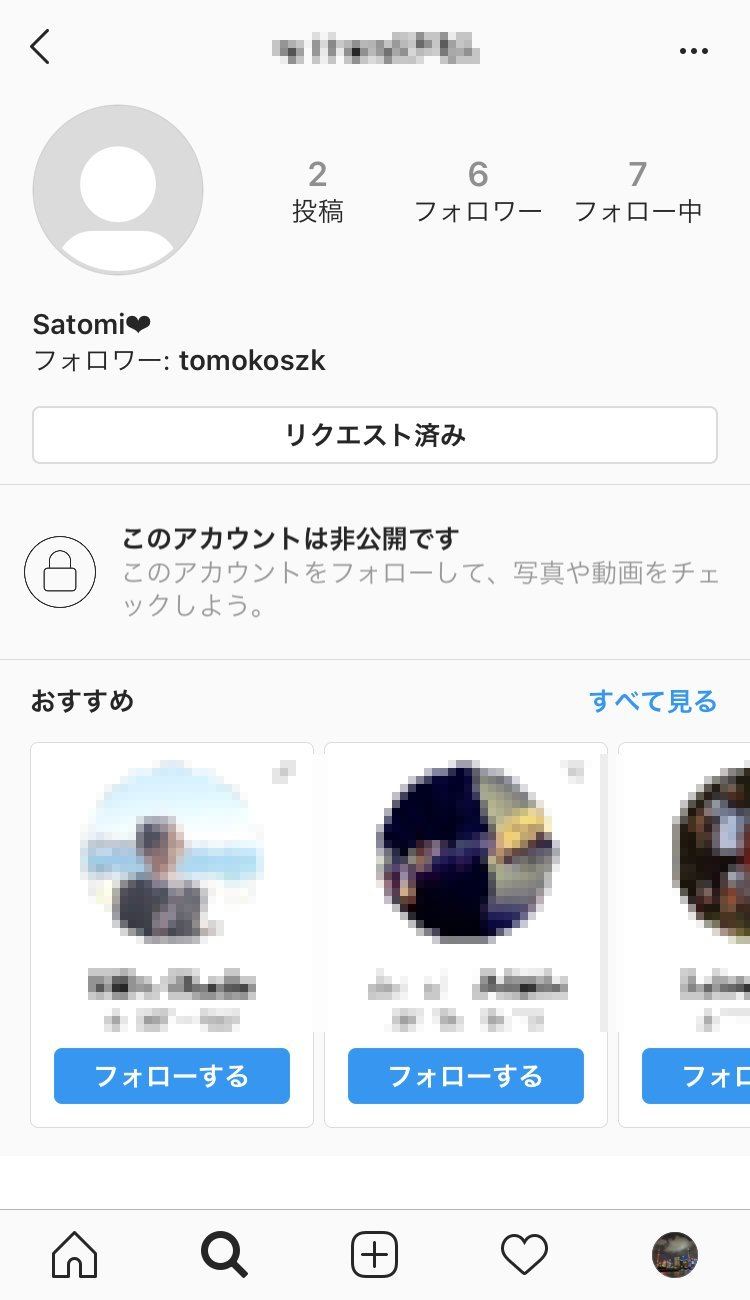750x1300 pixels.
Task: Follow the second suggested account
Action: coord(466,1076)
